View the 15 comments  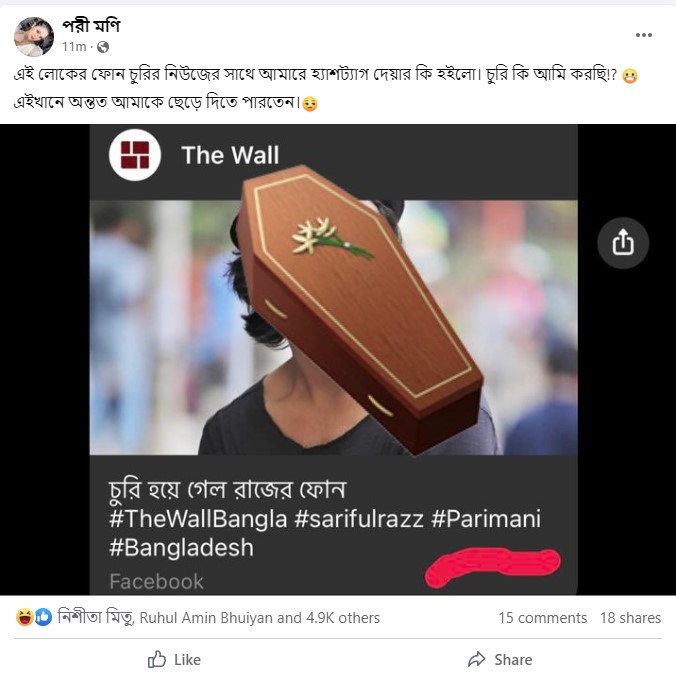(x=540, y=618)
